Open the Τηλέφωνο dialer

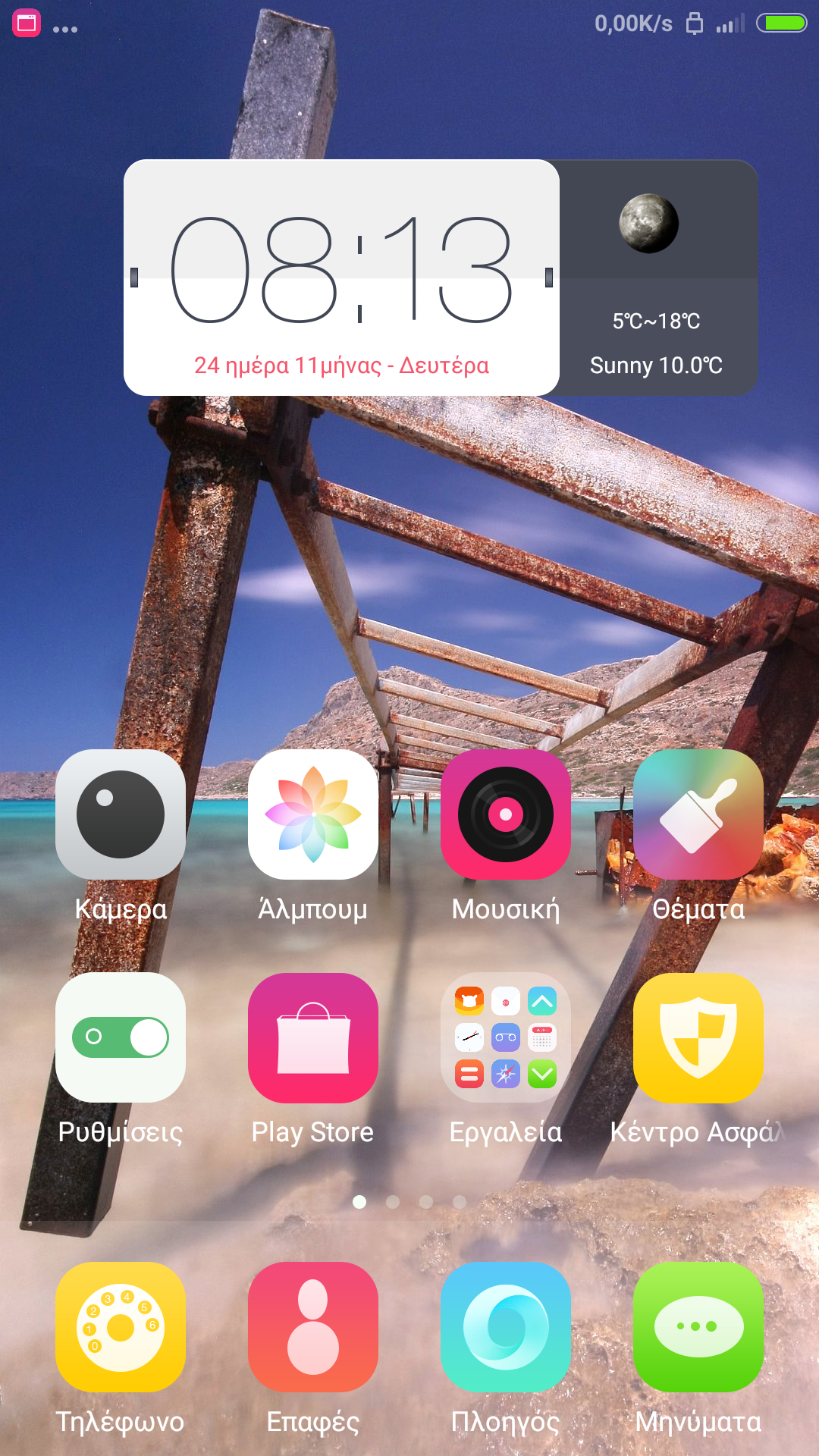(121, 1327)
